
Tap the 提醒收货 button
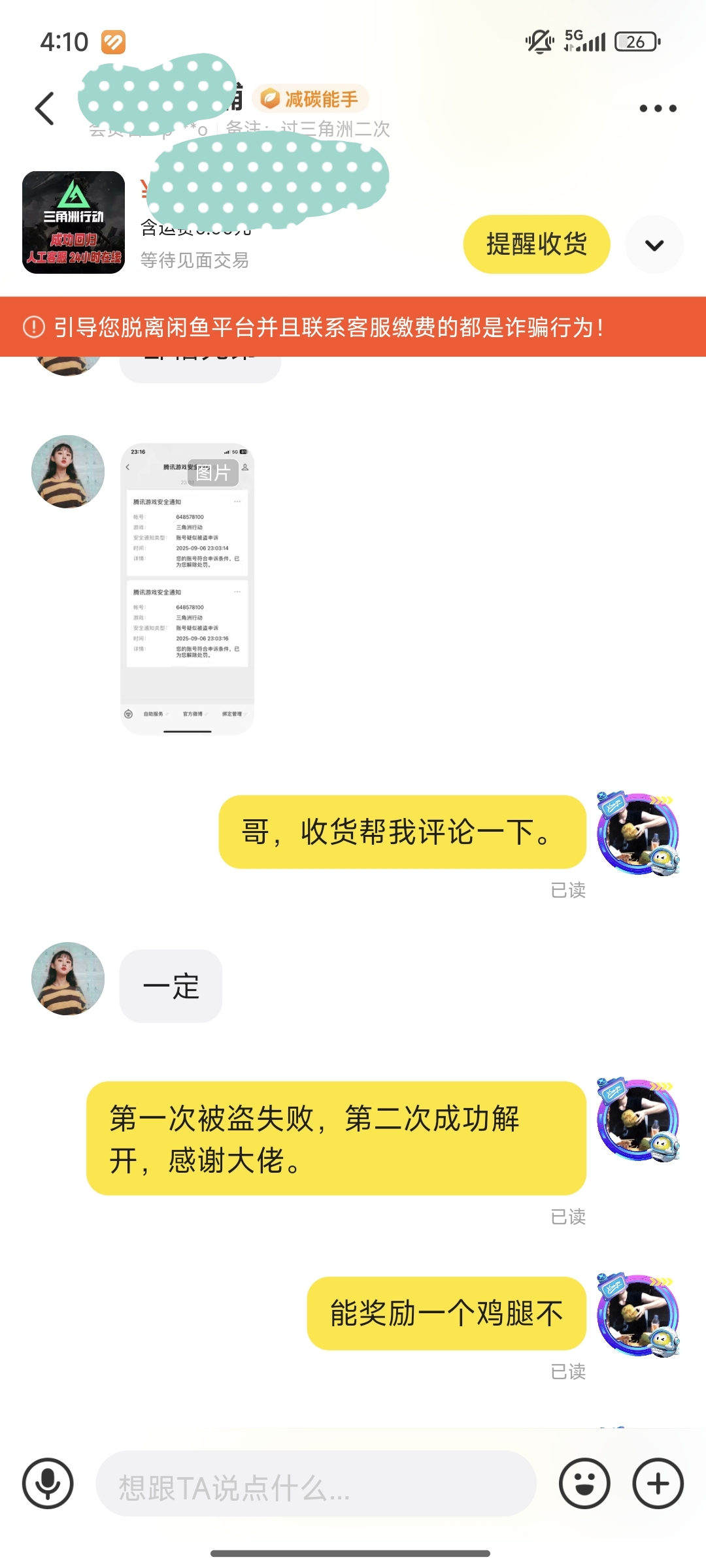pos(537,244)
